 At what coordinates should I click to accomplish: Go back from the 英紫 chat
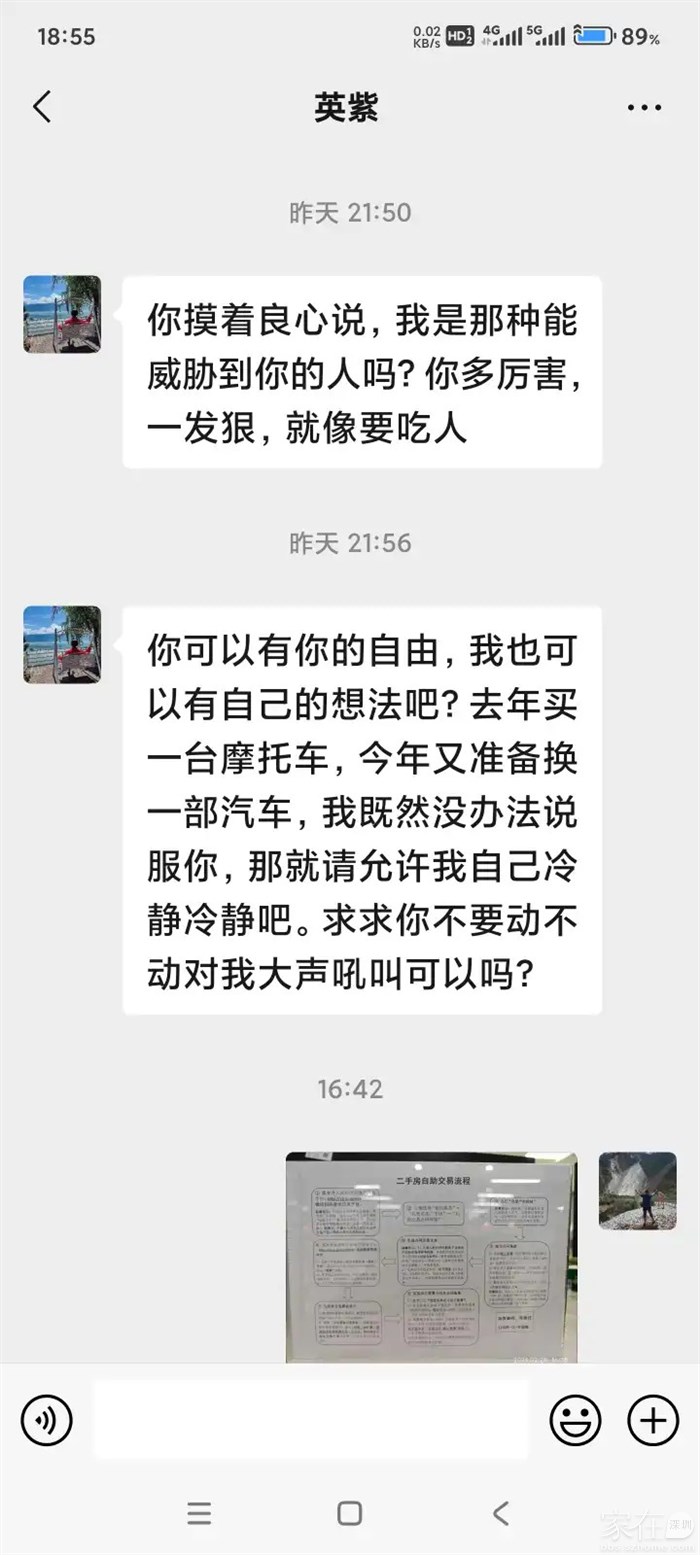tap(42, 107)
